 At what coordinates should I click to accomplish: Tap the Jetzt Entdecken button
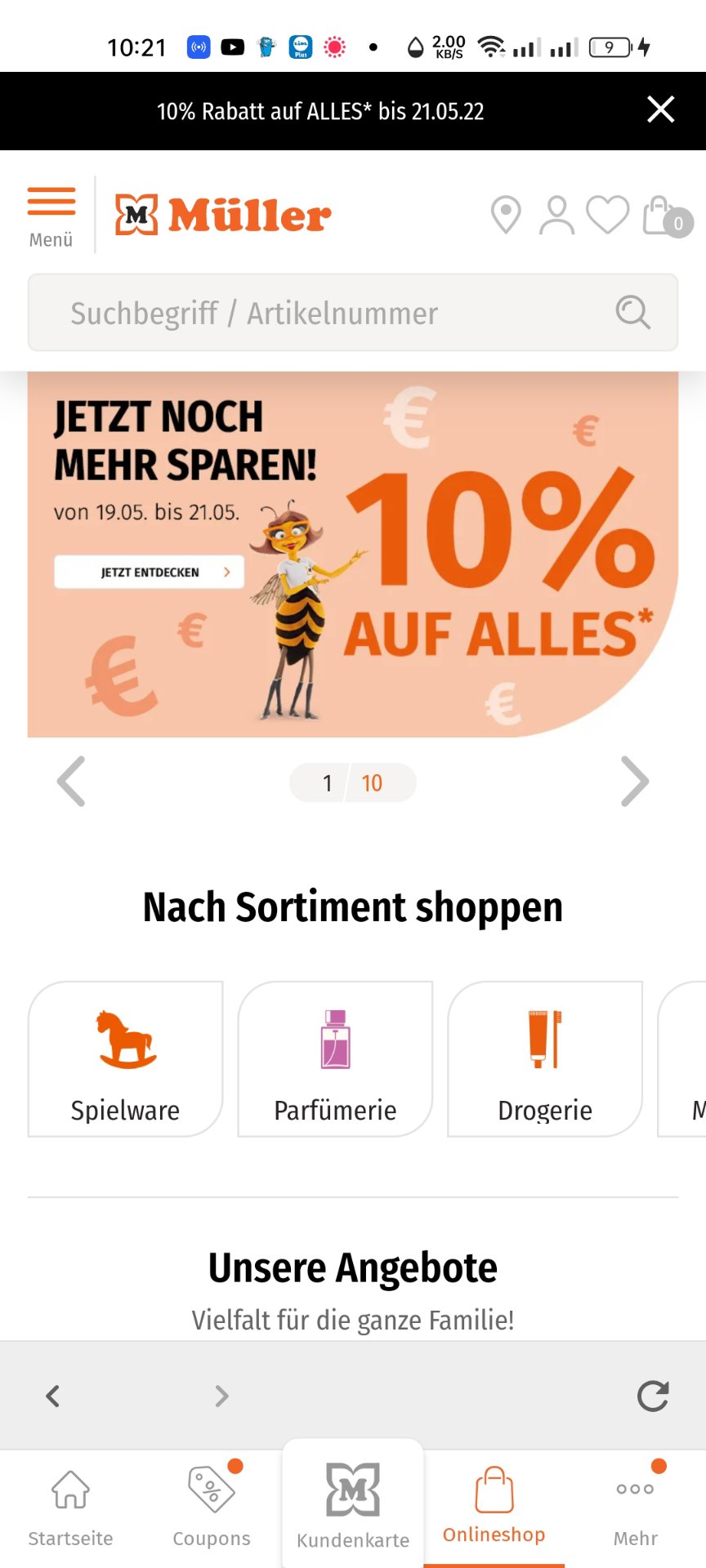(150, 572)
